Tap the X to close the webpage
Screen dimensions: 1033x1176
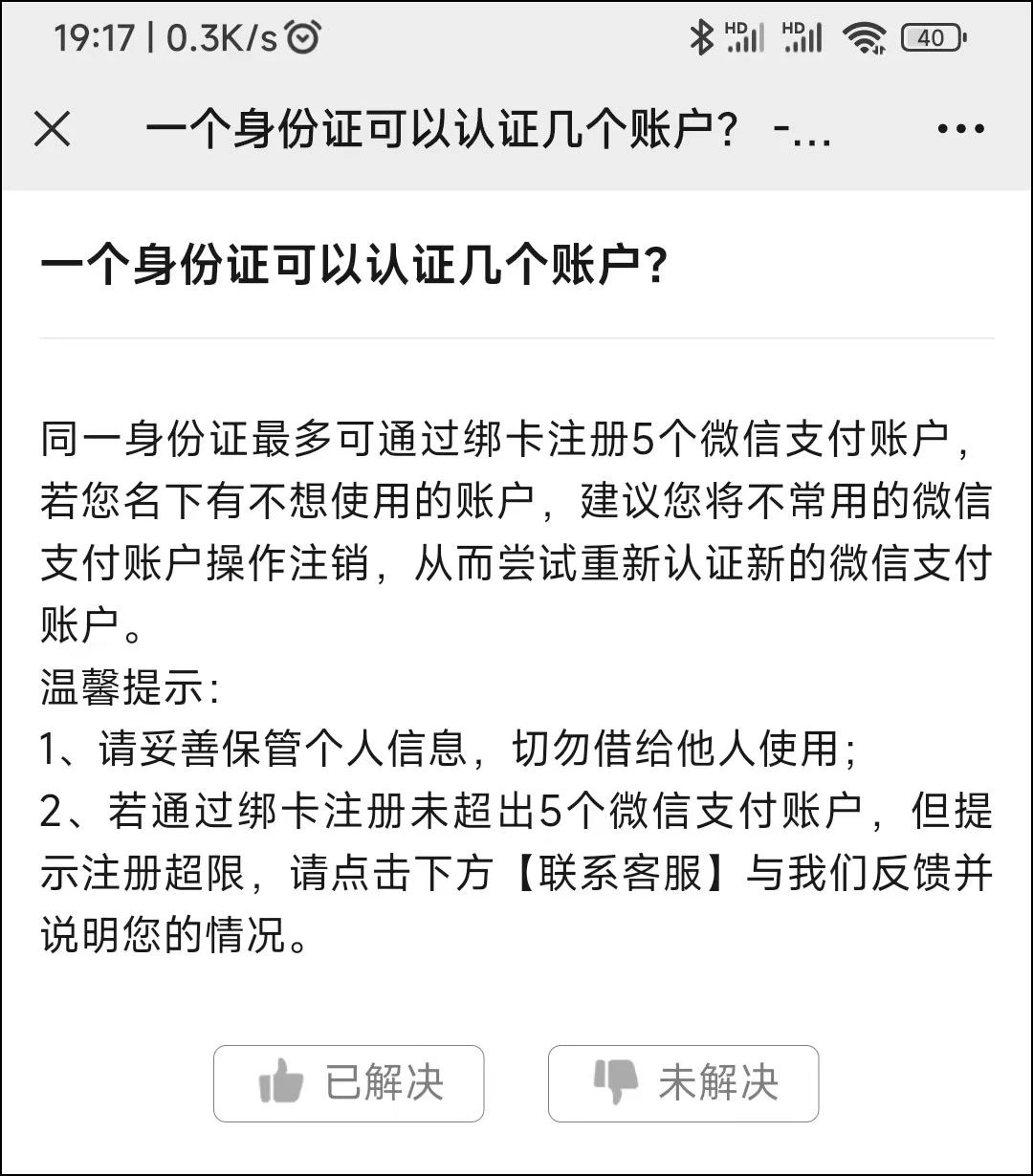pyautogui.click(x=53, y=128)
